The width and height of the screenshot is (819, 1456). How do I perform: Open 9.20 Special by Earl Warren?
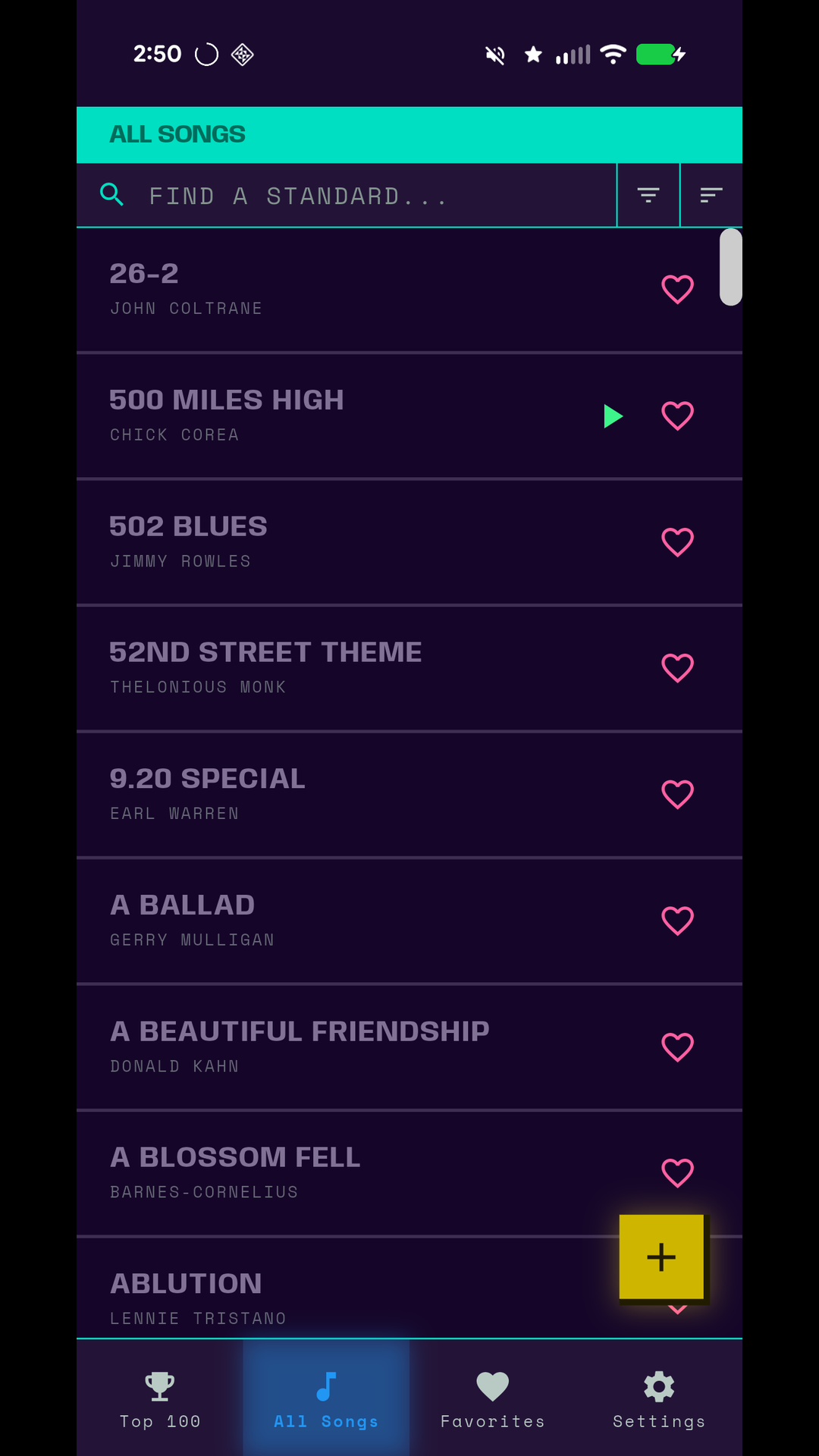409,795
